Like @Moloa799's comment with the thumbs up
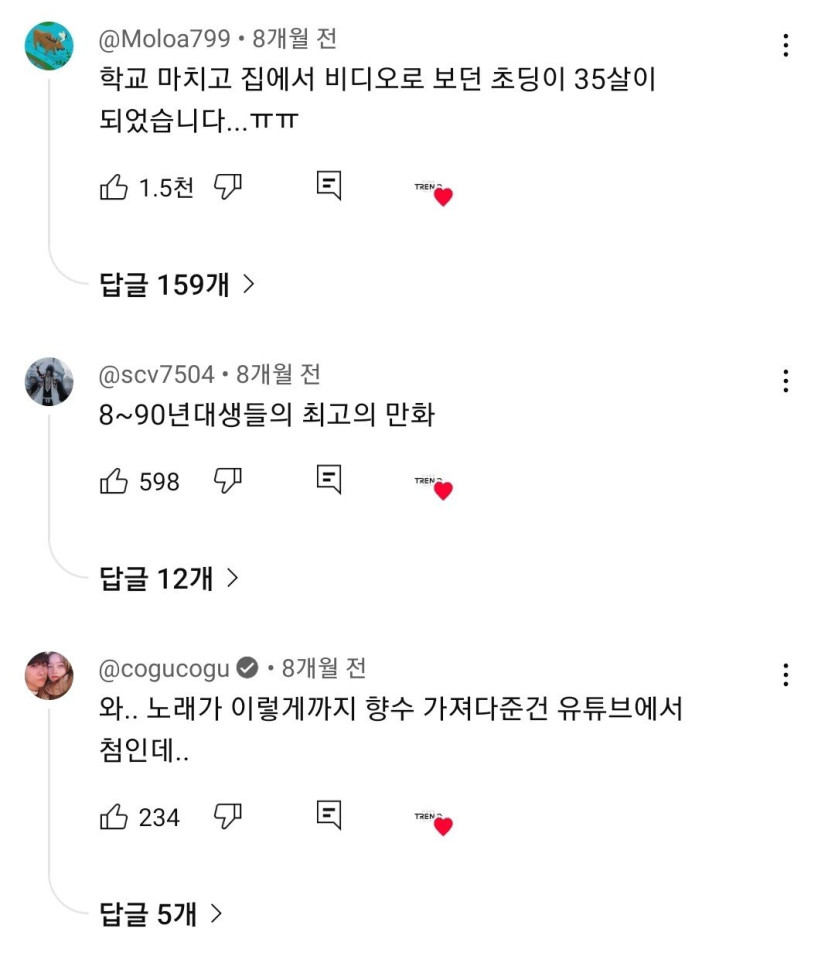This screenshot has height=980, width=835. pos(113,186)
